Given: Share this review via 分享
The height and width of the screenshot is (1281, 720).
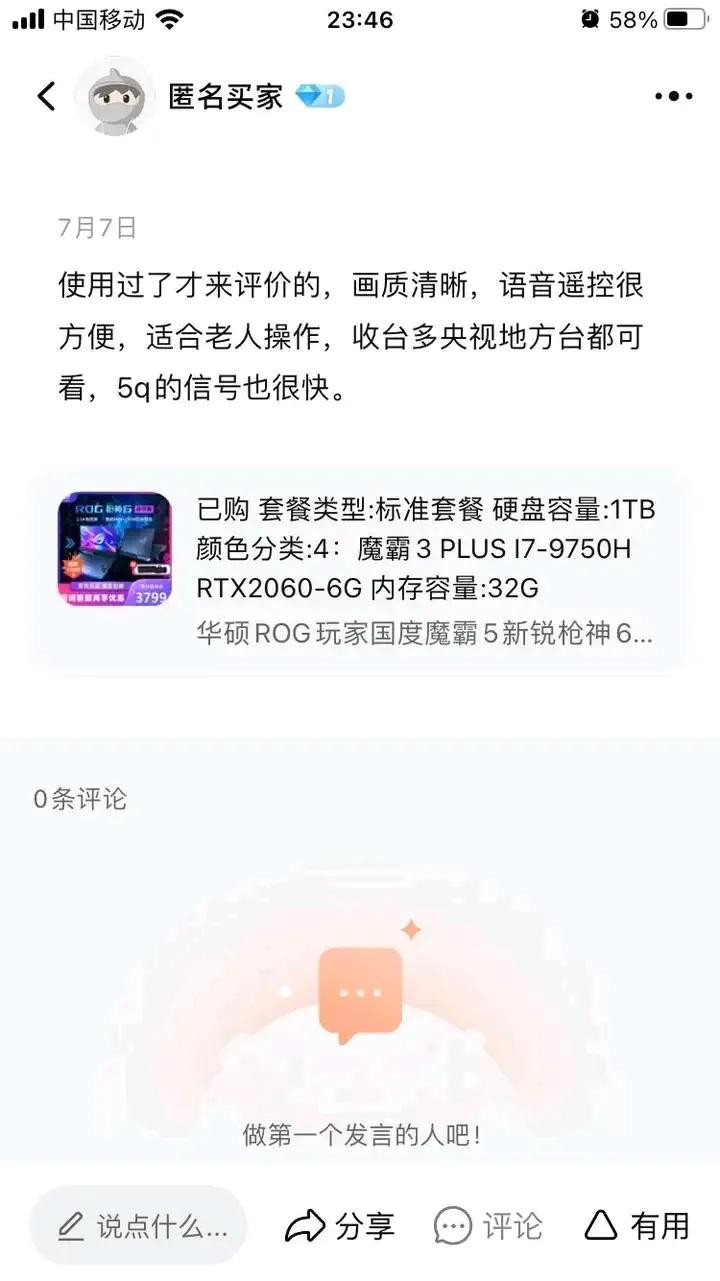Looking at the screenshot, I should point(340,1225).
